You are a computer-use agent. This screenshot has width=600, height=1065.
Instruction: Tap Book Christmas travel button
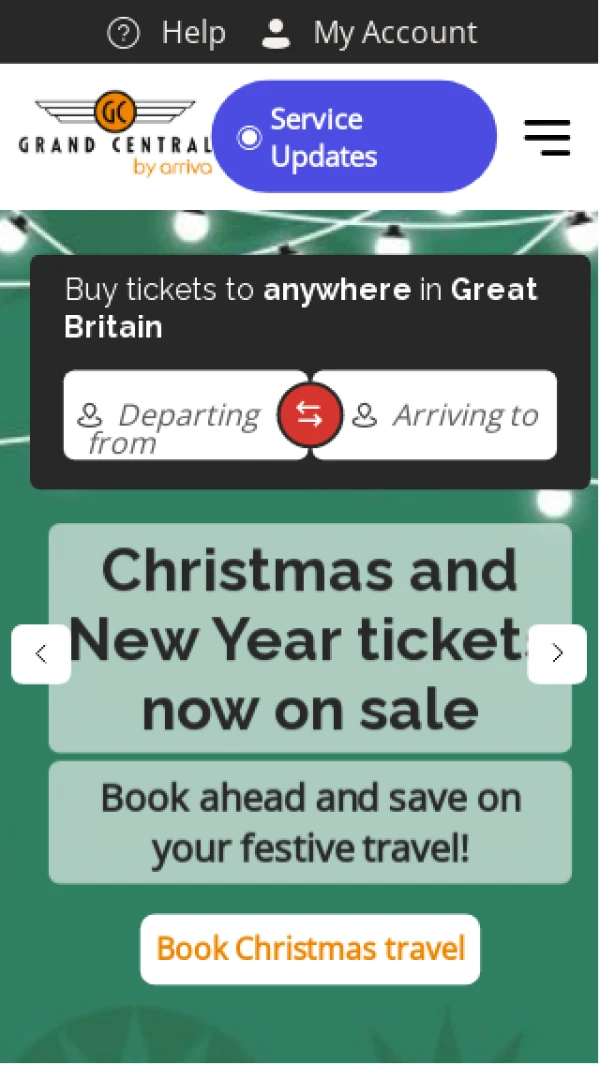tap(310, 948)
